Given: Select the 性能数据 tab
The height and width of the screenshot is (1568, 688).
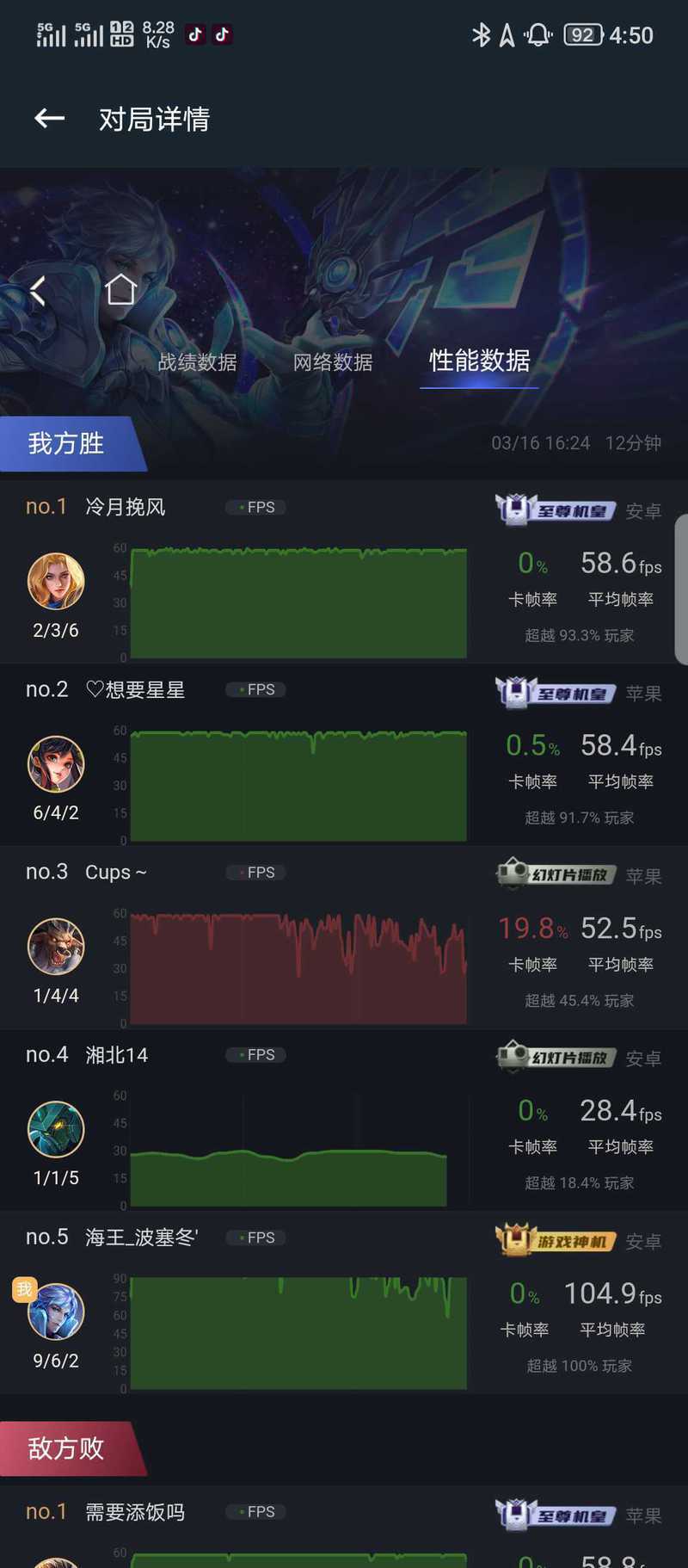Looking at the screenshot, I should click(x=479, y=361).
